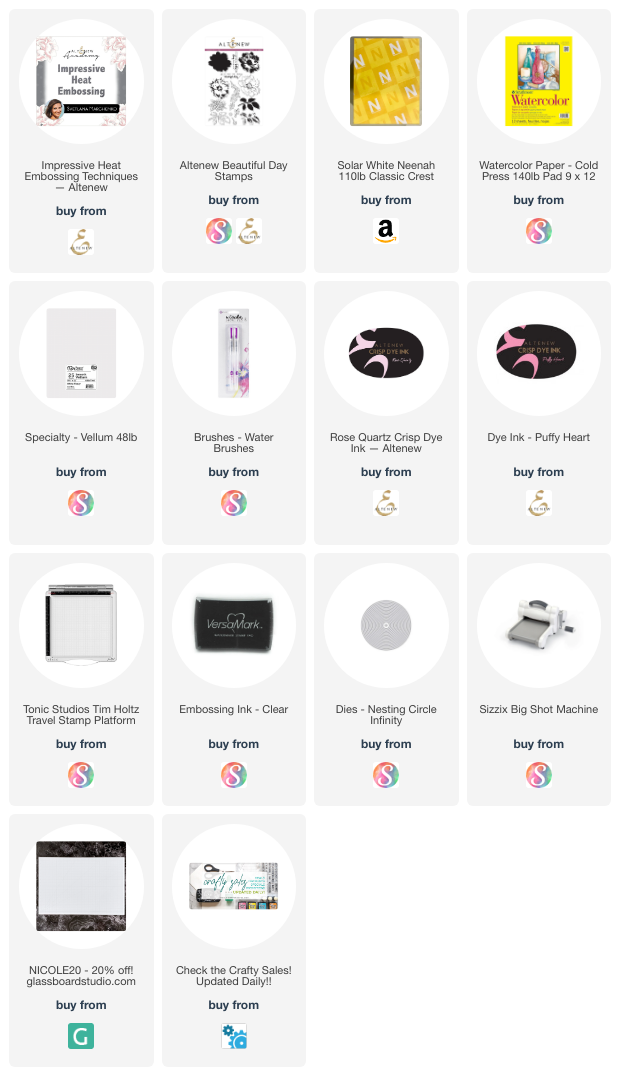Open the Nesting Circle Infinity dies image

[386, 625]
